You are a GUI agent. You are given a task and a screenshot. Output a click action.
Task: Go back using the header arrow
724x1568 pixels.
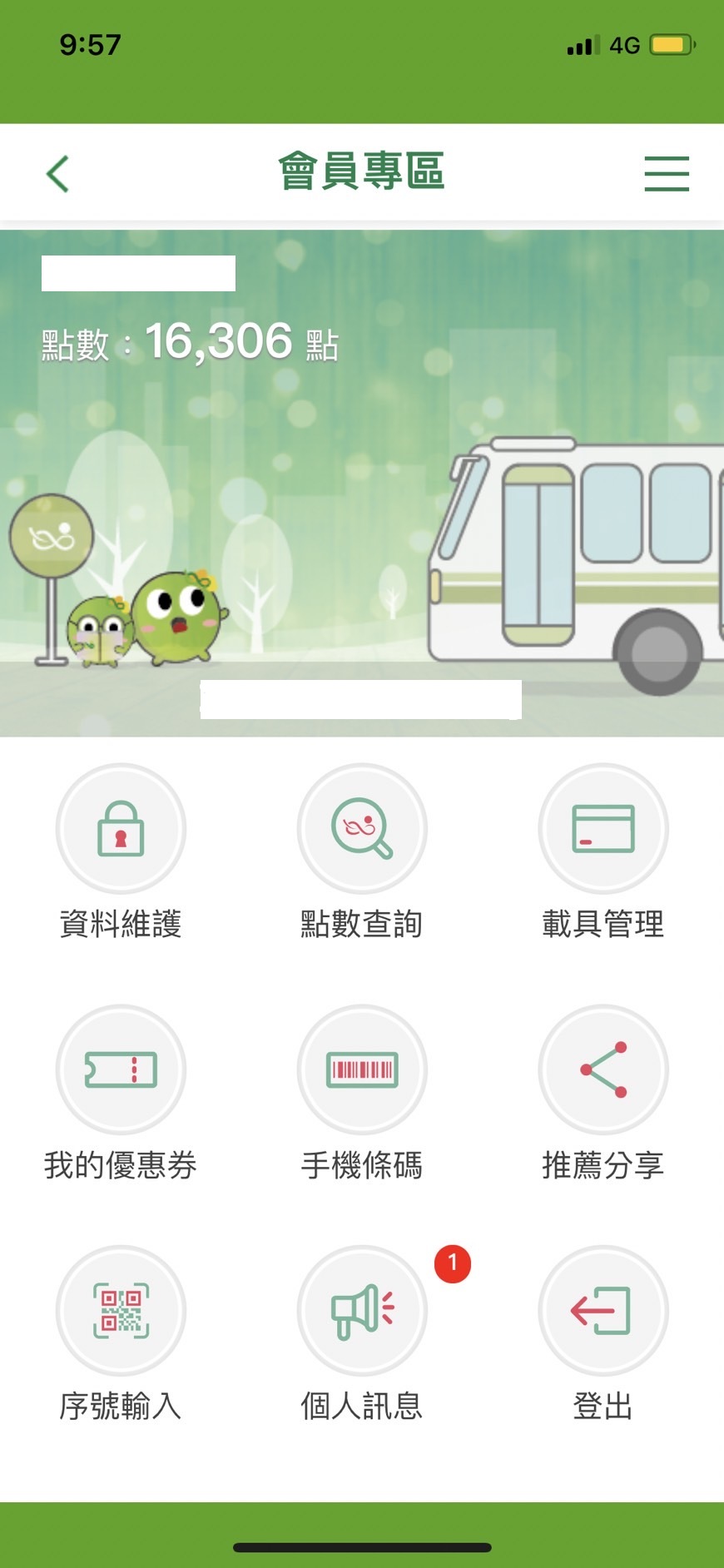(57, 174)
